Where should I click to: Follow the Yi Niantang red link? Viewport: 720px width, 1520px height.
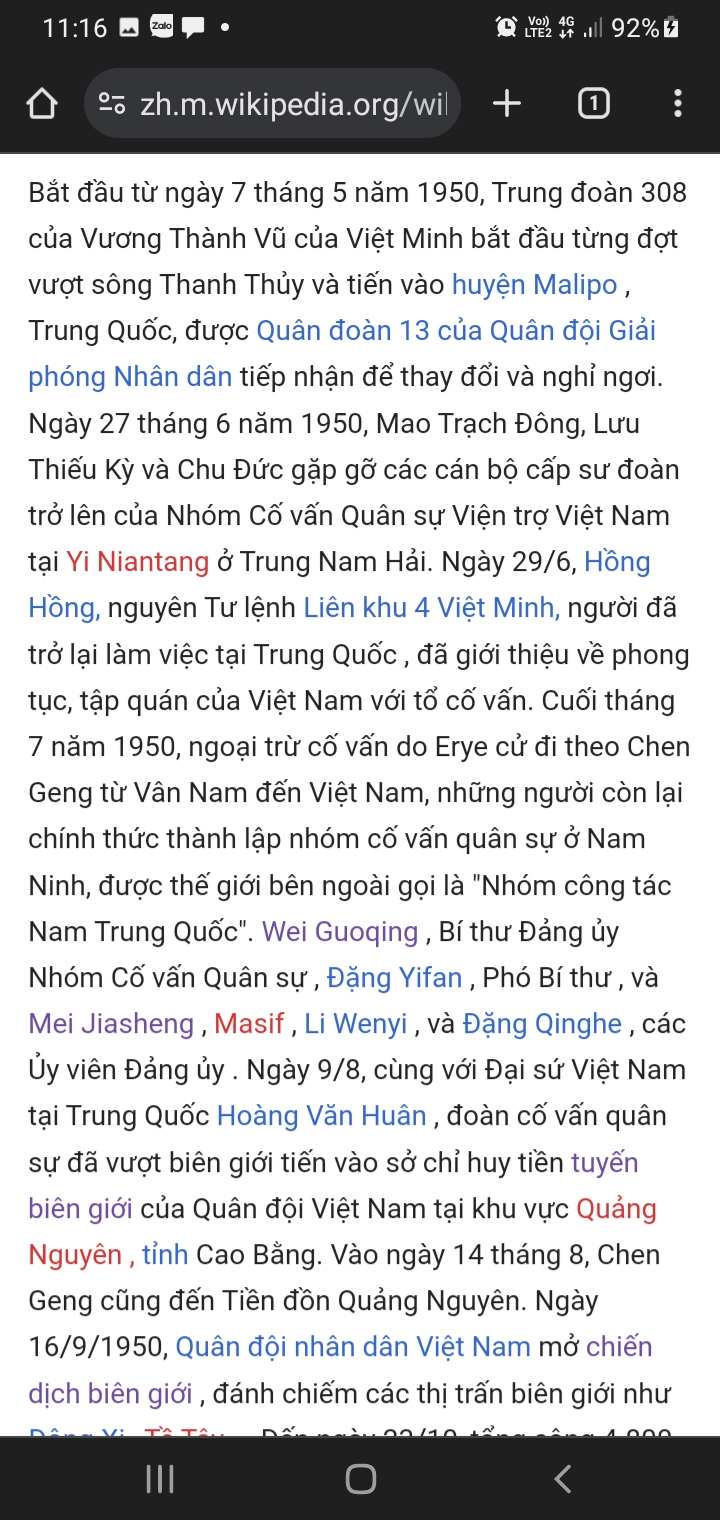[x=137, y=562]
